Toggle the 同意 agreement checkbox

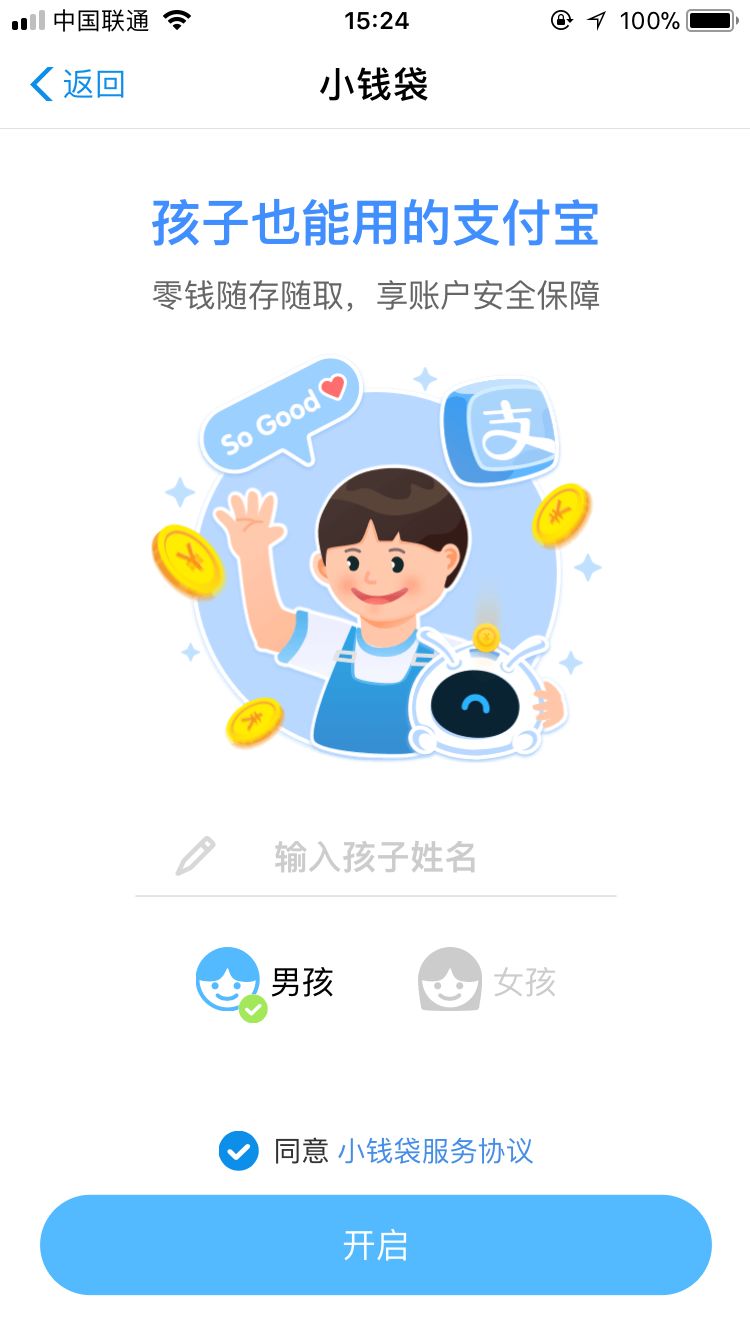pos(237,1151)
